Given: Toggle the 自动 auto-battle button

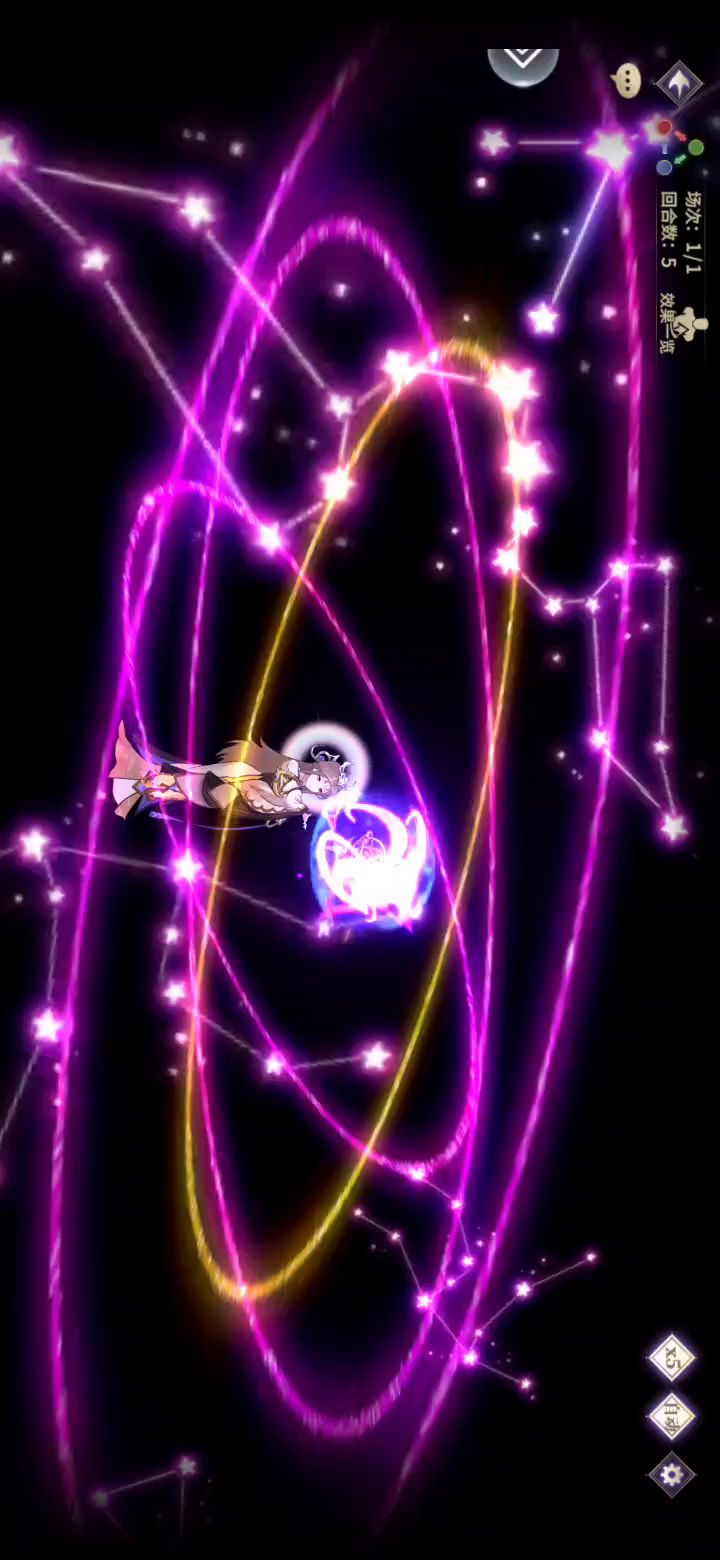Looking at the screenshot, I should coord(671,1416).
